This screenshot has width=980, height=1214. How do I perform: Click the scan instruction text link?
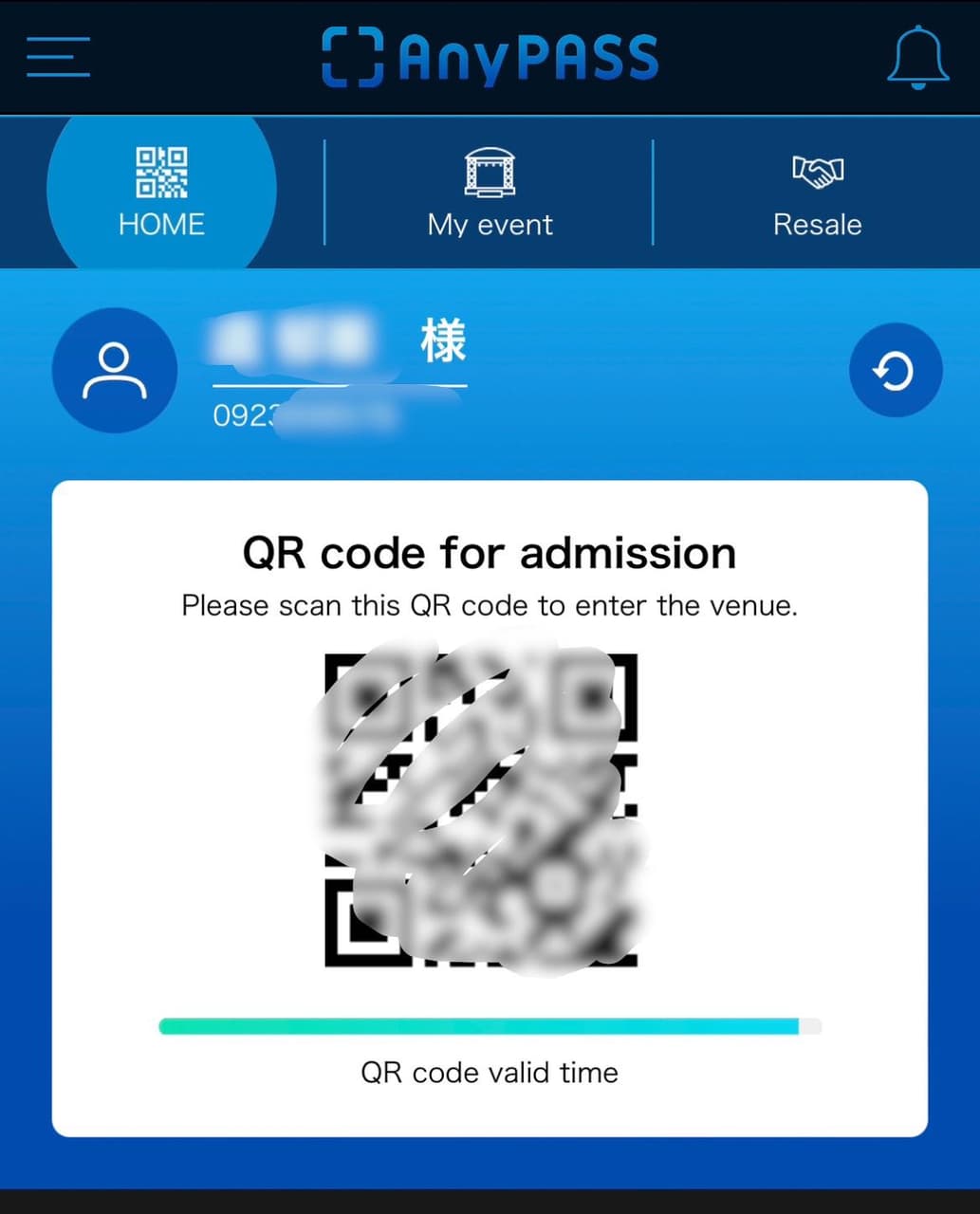[x=490, y=605]
